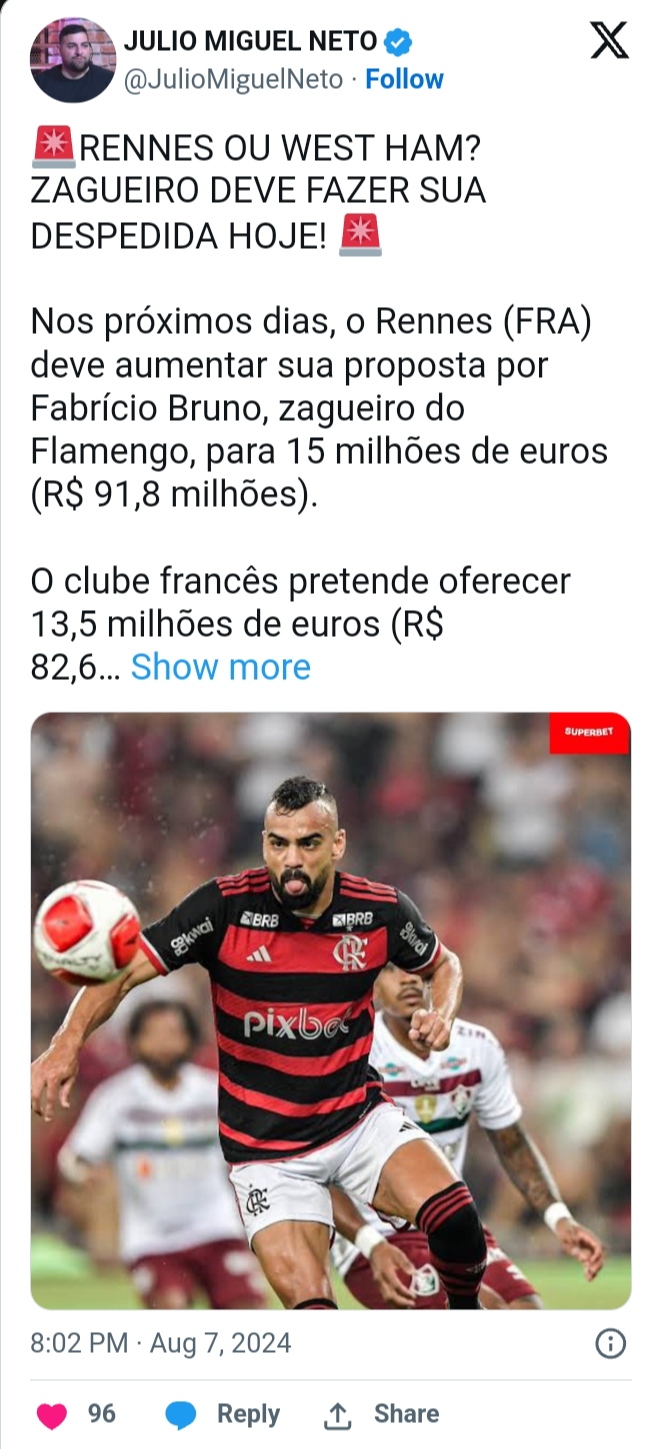650x1449 pixels.
Task: Open Julio Miguel Neto's profile picture
Action: (73, 60)
